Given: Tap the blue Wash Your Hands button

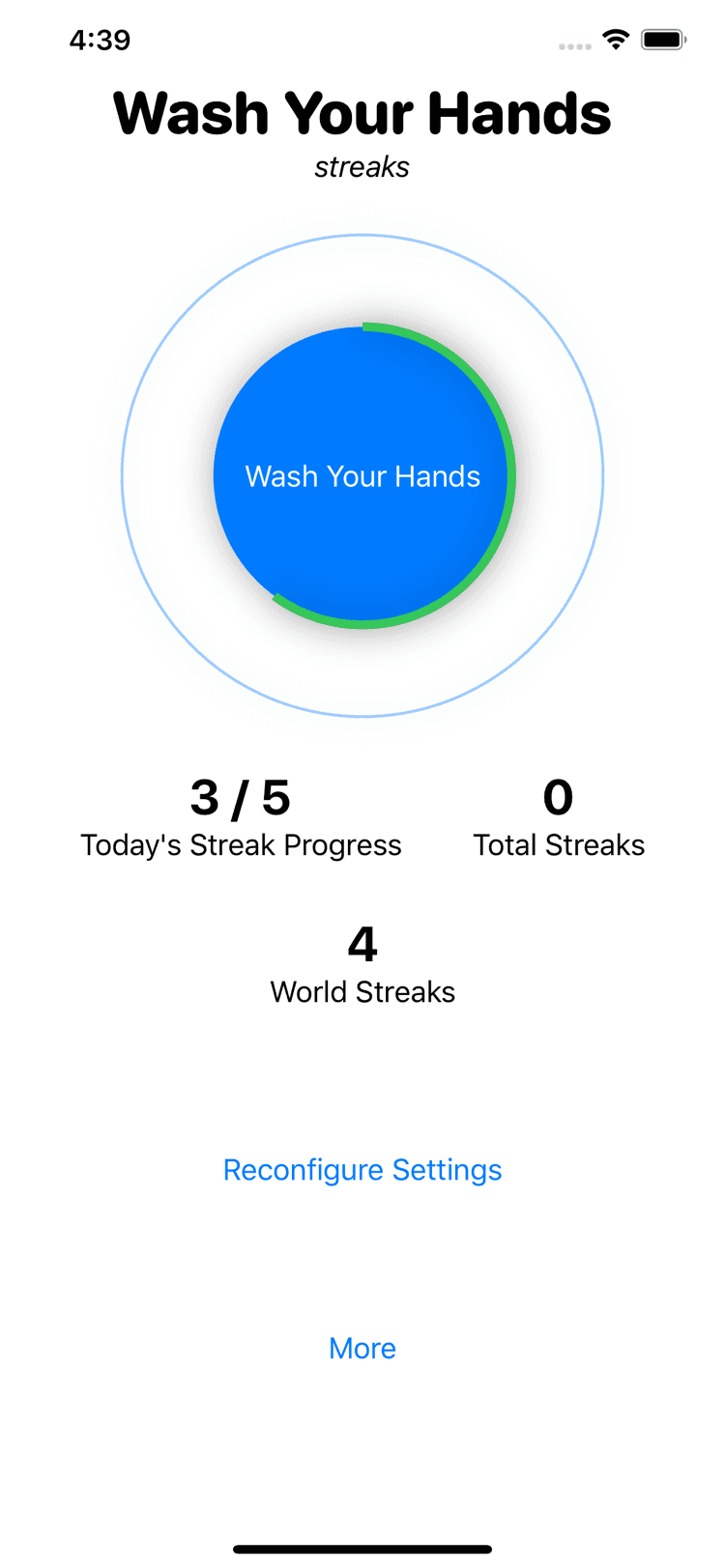Looking at the screenshot, I should (x=362, y=476).
